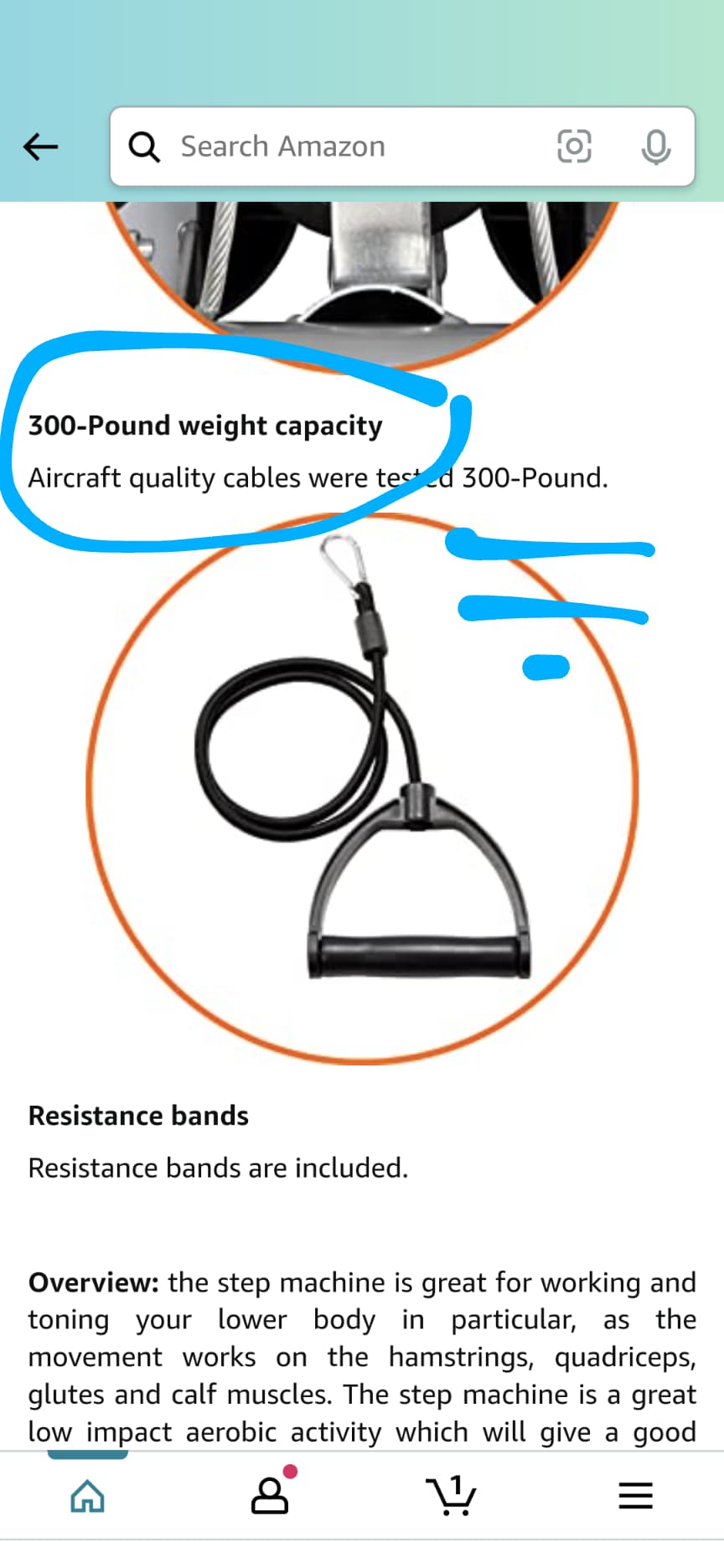Go back using the arrow
This screenshot has width=724, height=1568.
point(40,147)
